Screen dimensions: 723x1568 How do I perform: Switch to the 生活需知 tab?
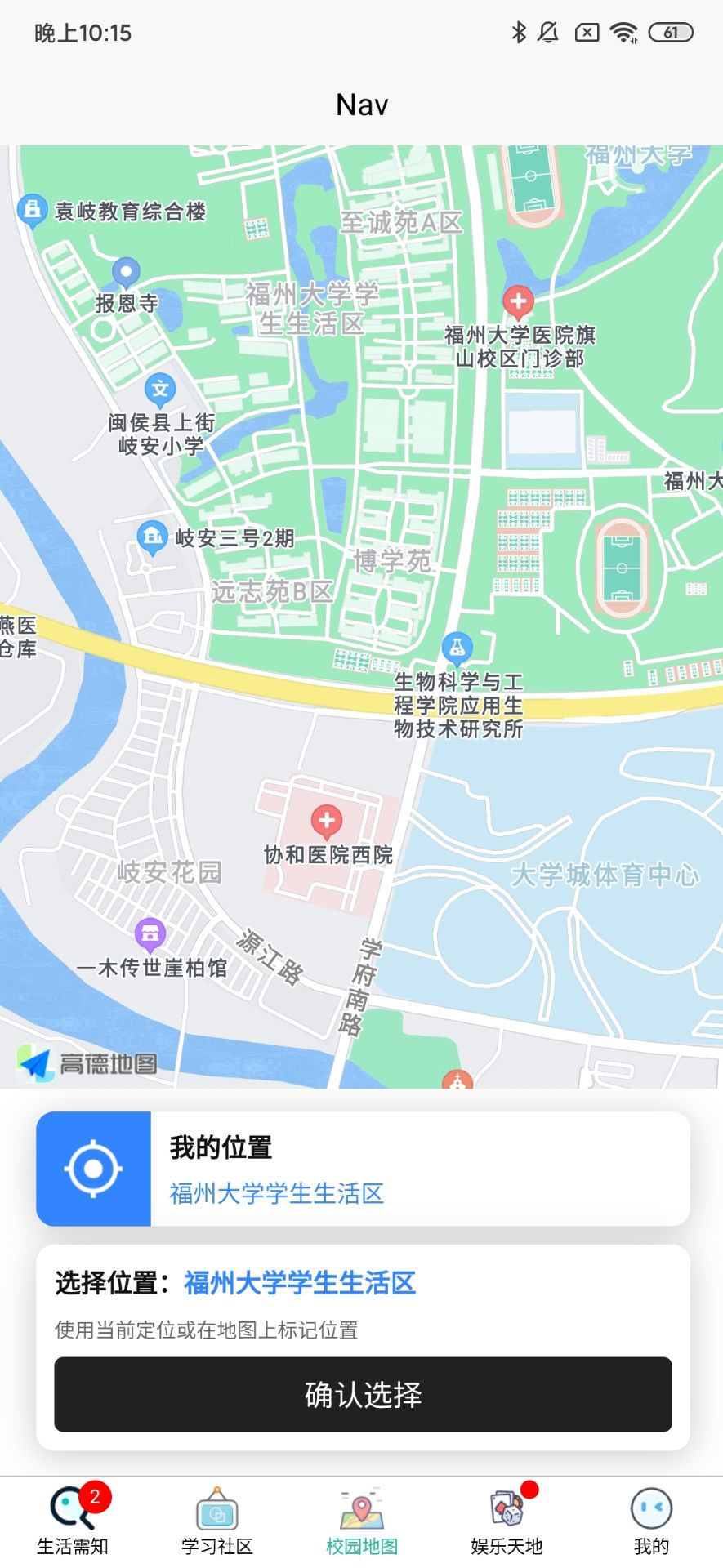73,1521
